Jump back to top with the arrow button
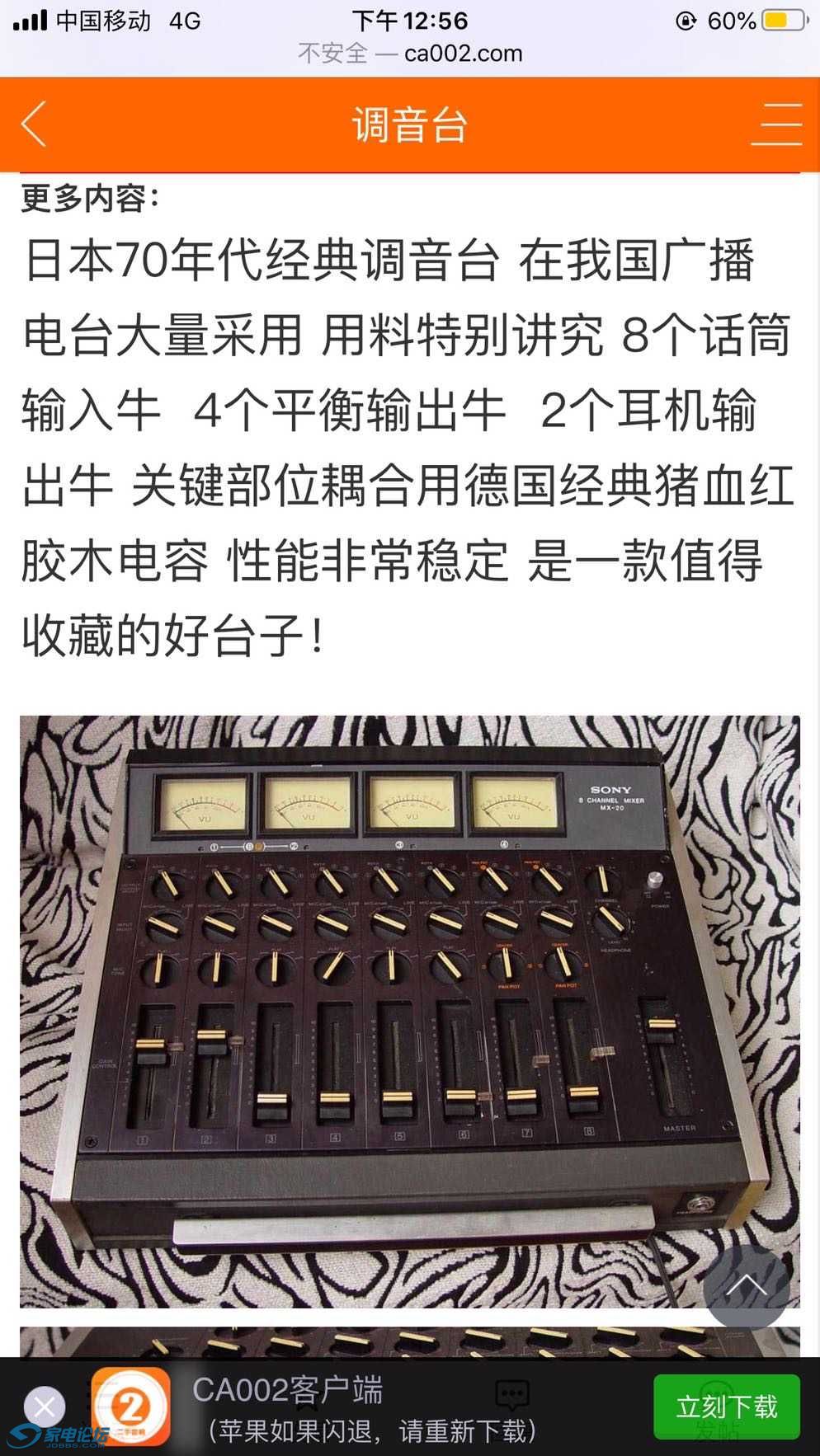Image resolution: width=820 pixels, height=1456 pixels. click(x=747, y=1287)
